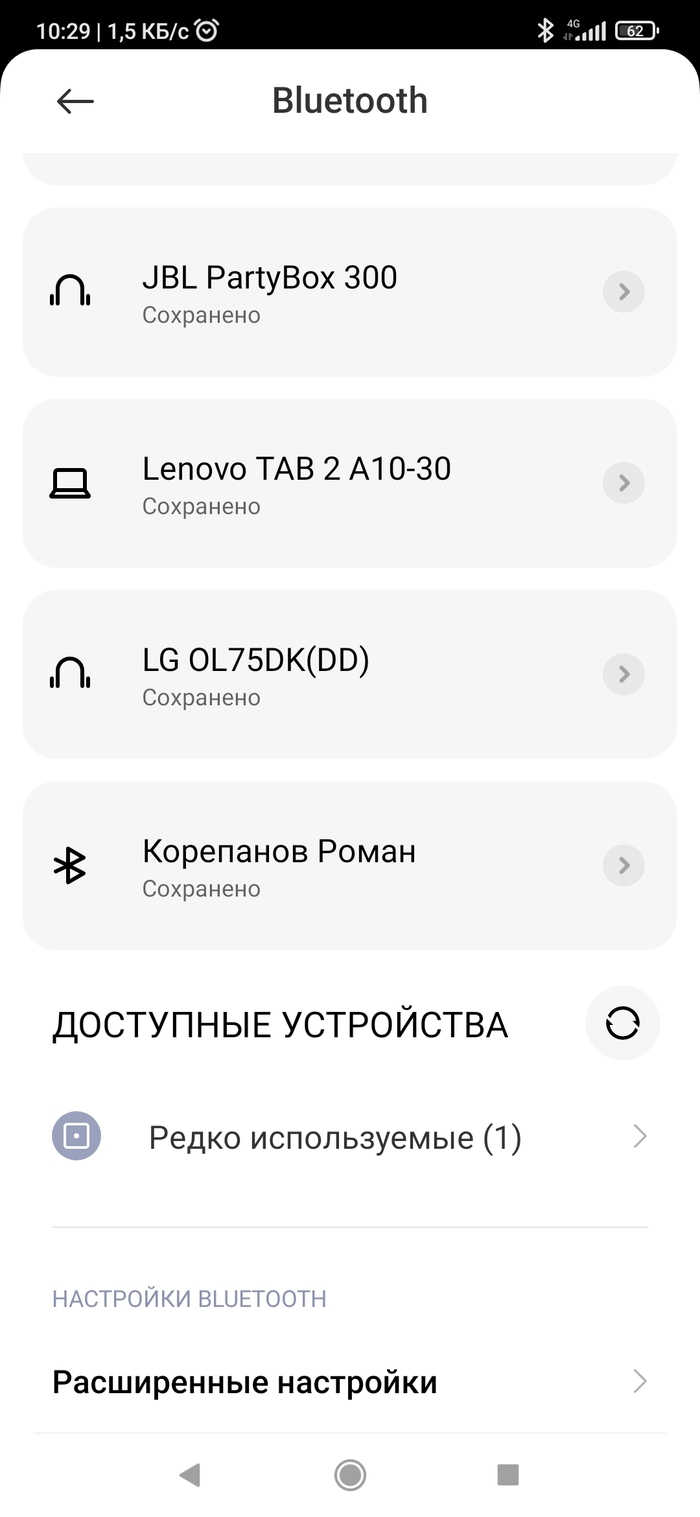The height and width of the screenshot is (1517, 700).
Task: Open details arrow for JBL PartyBox 300
Action: (x=623, y=292)
